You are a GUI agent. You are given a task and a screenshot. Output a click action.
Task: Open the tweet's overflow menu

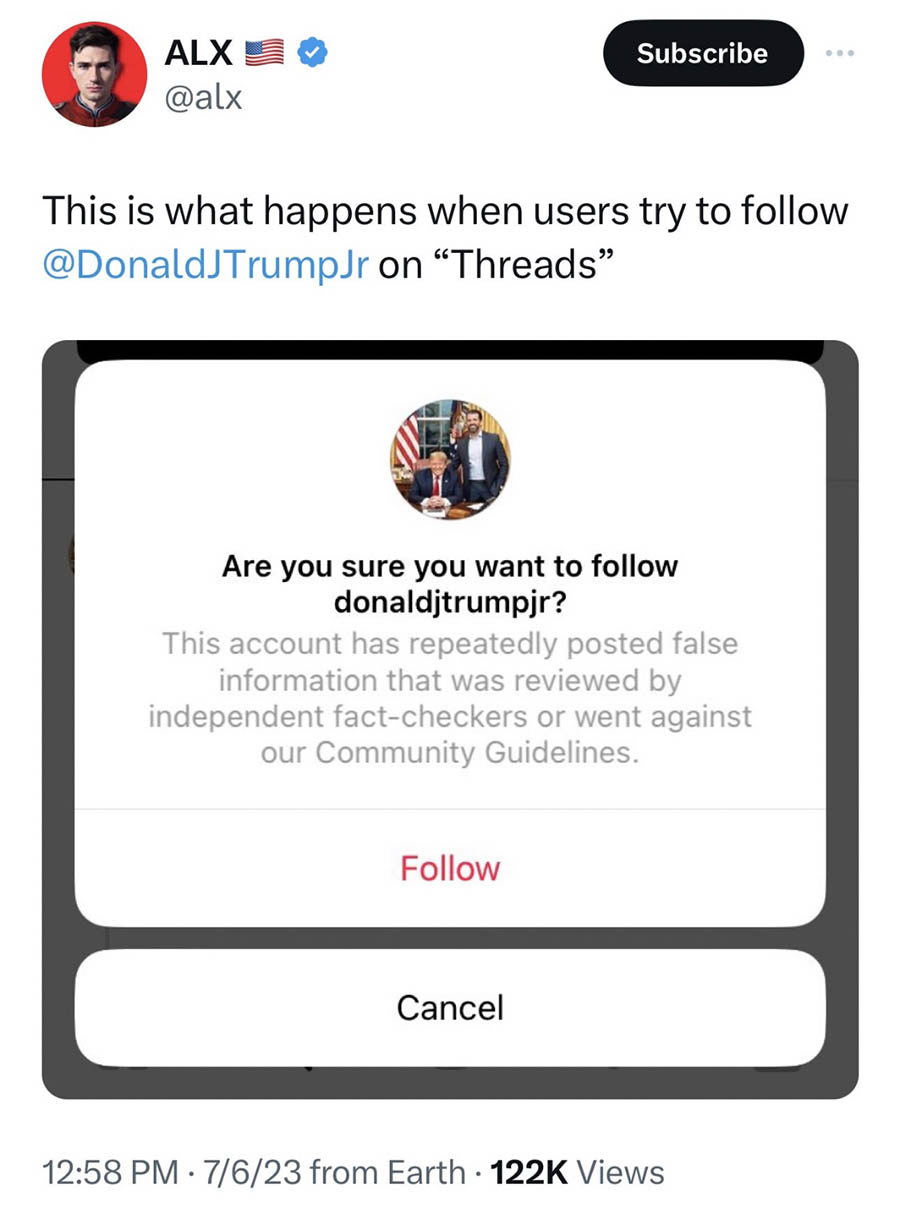point(842,54)
